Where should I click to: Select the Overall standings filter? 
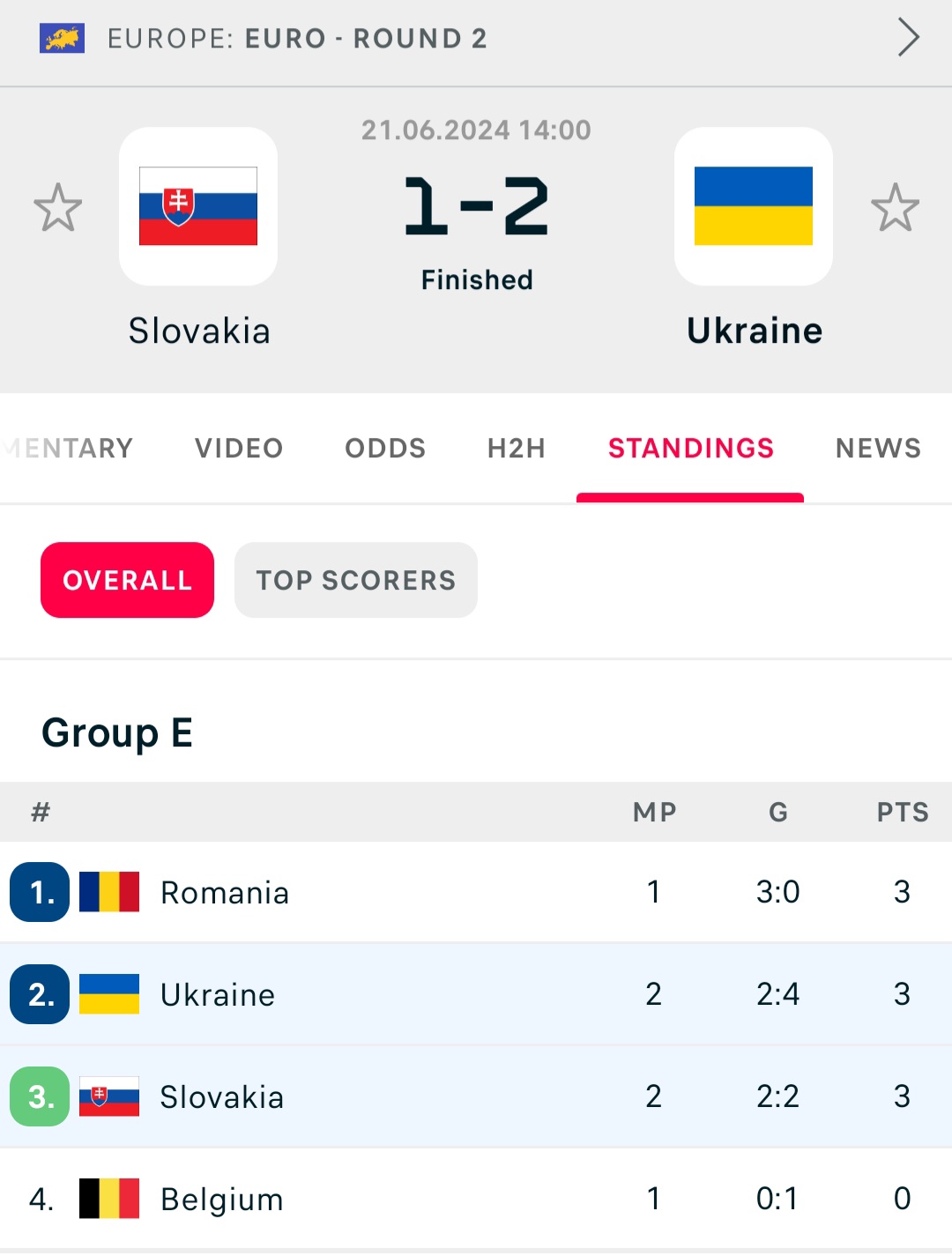pos(127,580)
